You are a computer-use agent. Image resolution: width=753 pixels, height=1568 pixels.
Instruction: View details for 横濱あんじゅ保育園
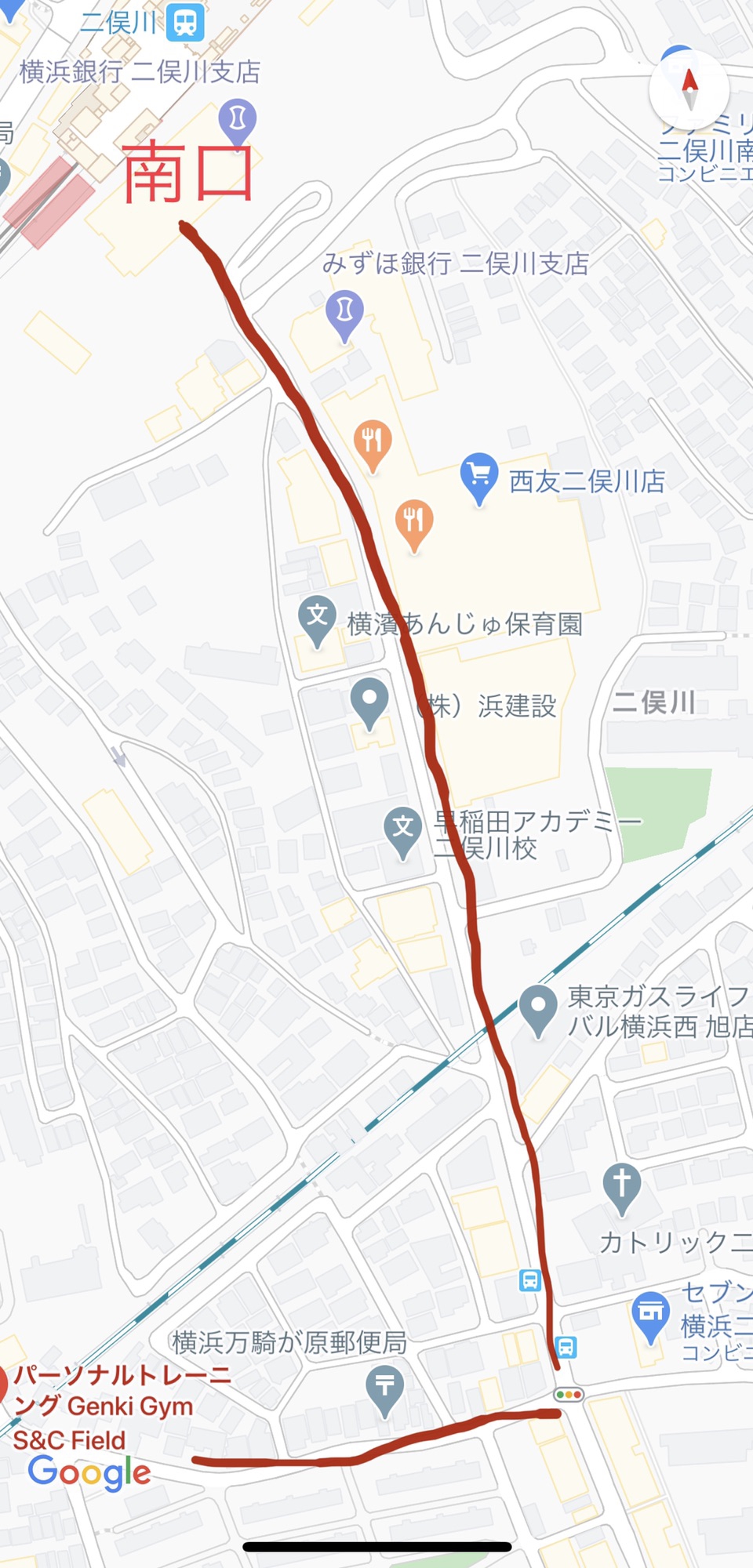[317, 617]
